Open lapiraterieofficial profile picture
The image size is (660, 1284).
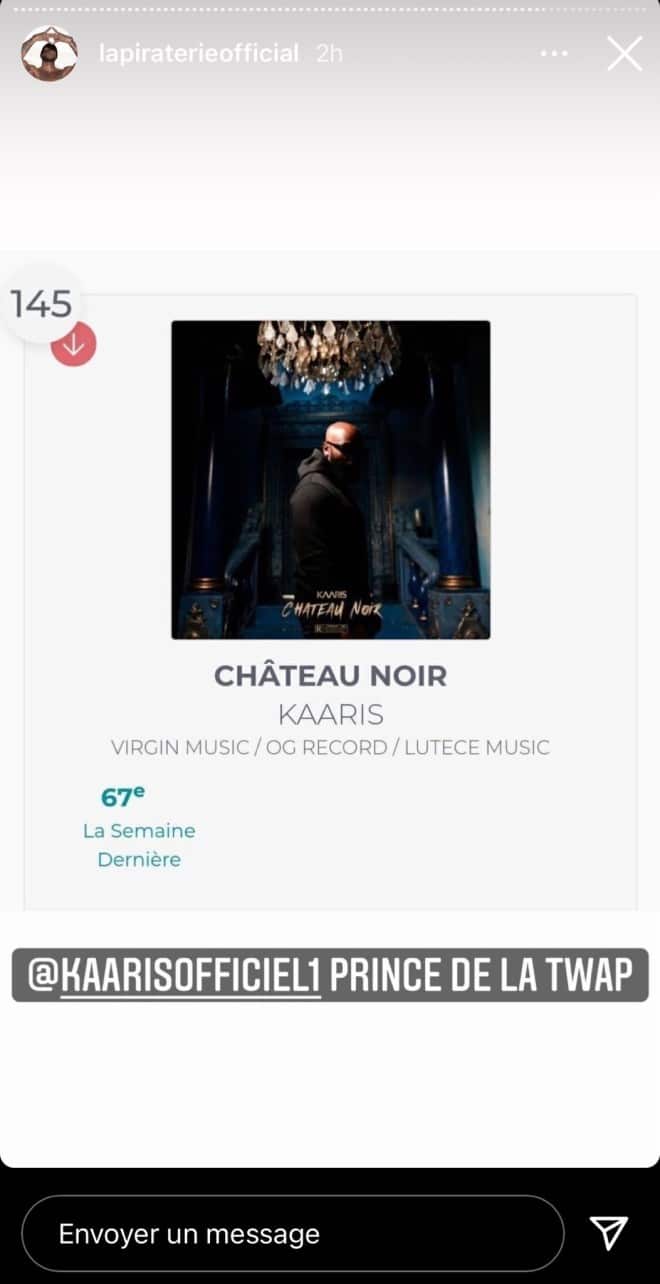49,54
